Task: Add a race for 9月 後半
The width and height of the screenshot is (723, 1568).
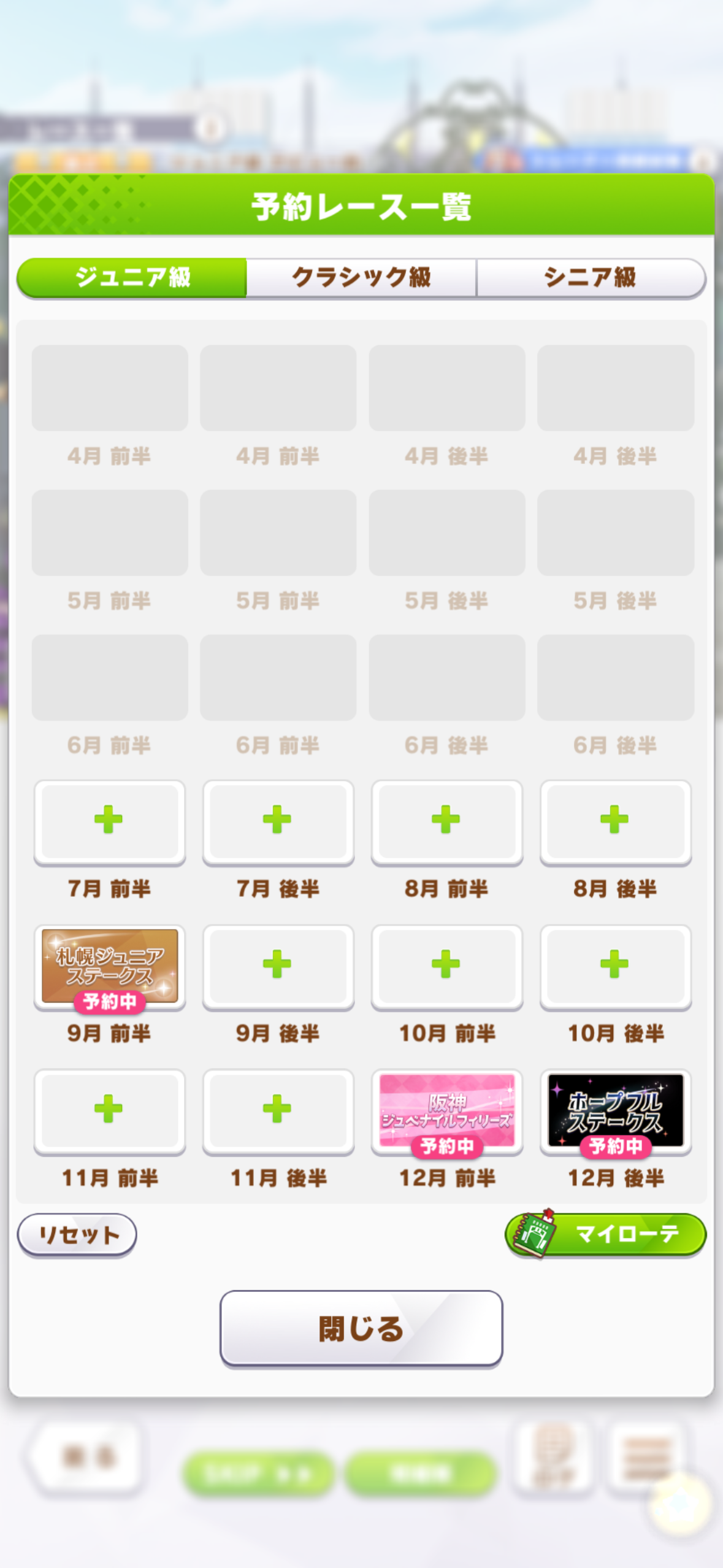Action: point(278,966)
